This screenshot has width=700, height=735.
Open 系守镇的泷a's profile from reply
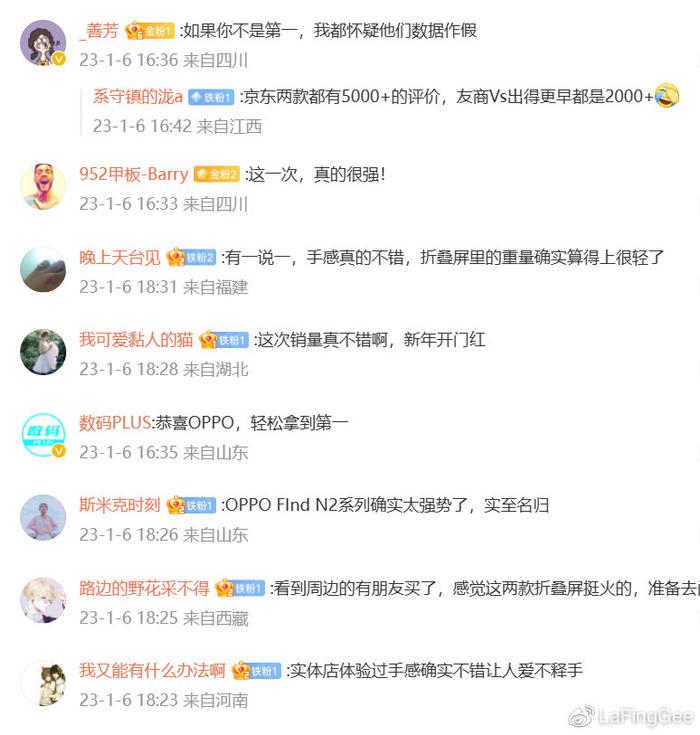click(137, 97)
